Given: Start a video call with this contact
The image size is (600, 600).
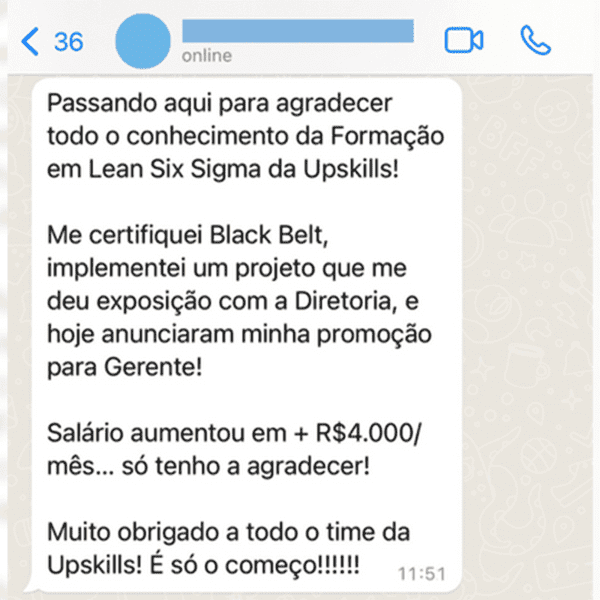Looking at the screenshot, I should point(464,40).
